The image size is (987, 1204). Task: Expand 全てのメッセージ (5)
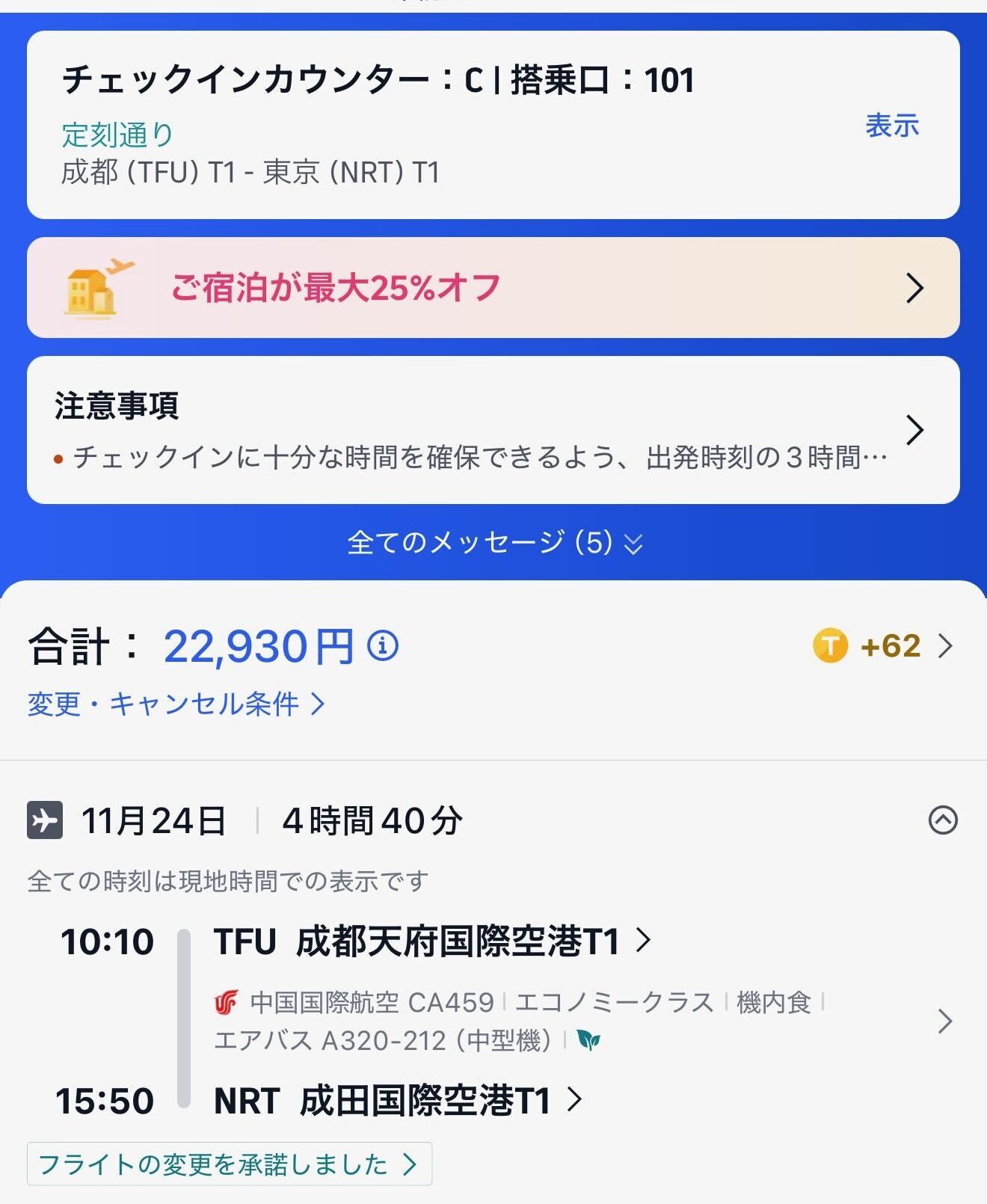pos(494,543)
